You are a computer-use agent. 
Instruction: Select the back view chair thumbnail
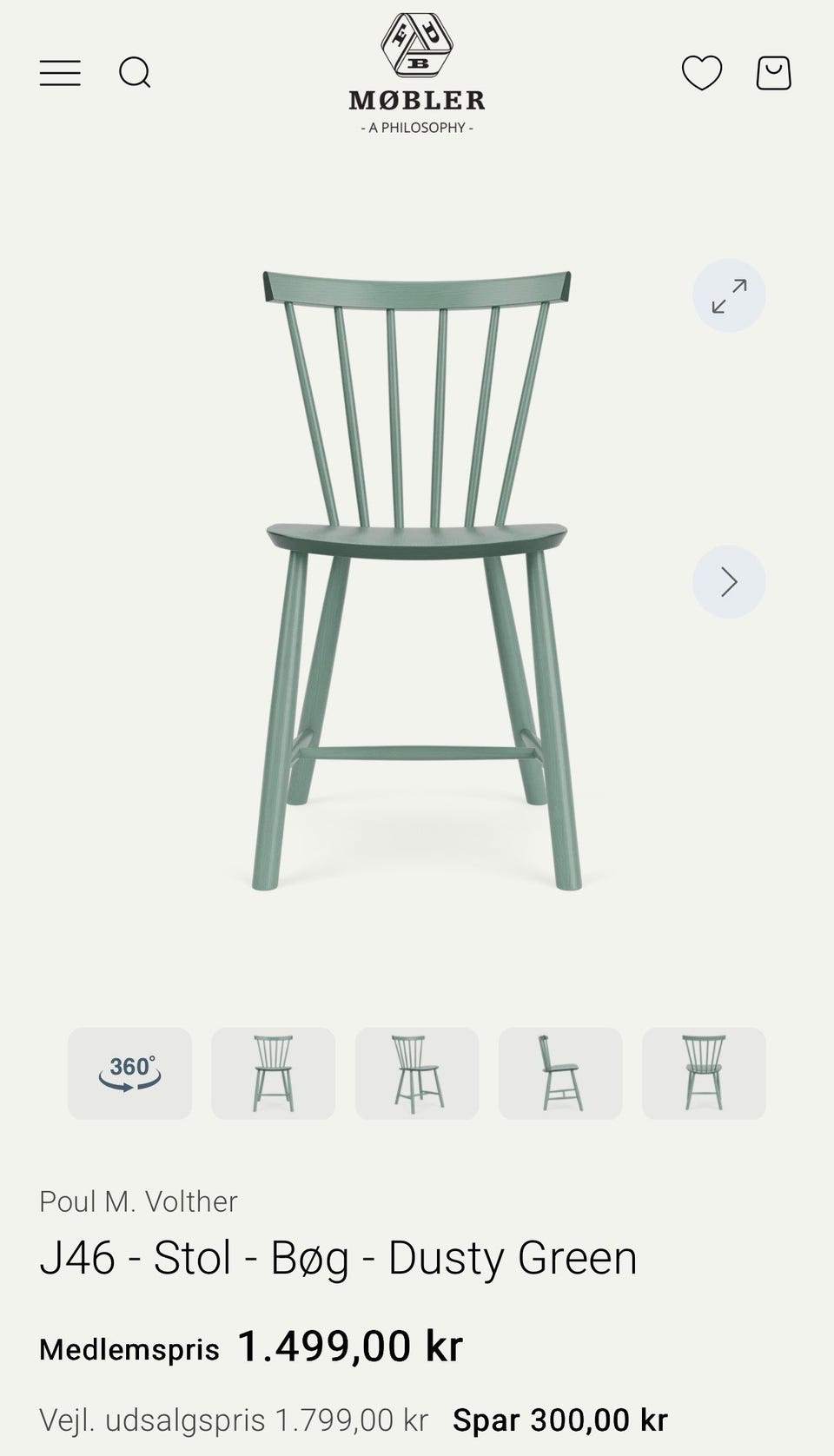(704, 1073)
